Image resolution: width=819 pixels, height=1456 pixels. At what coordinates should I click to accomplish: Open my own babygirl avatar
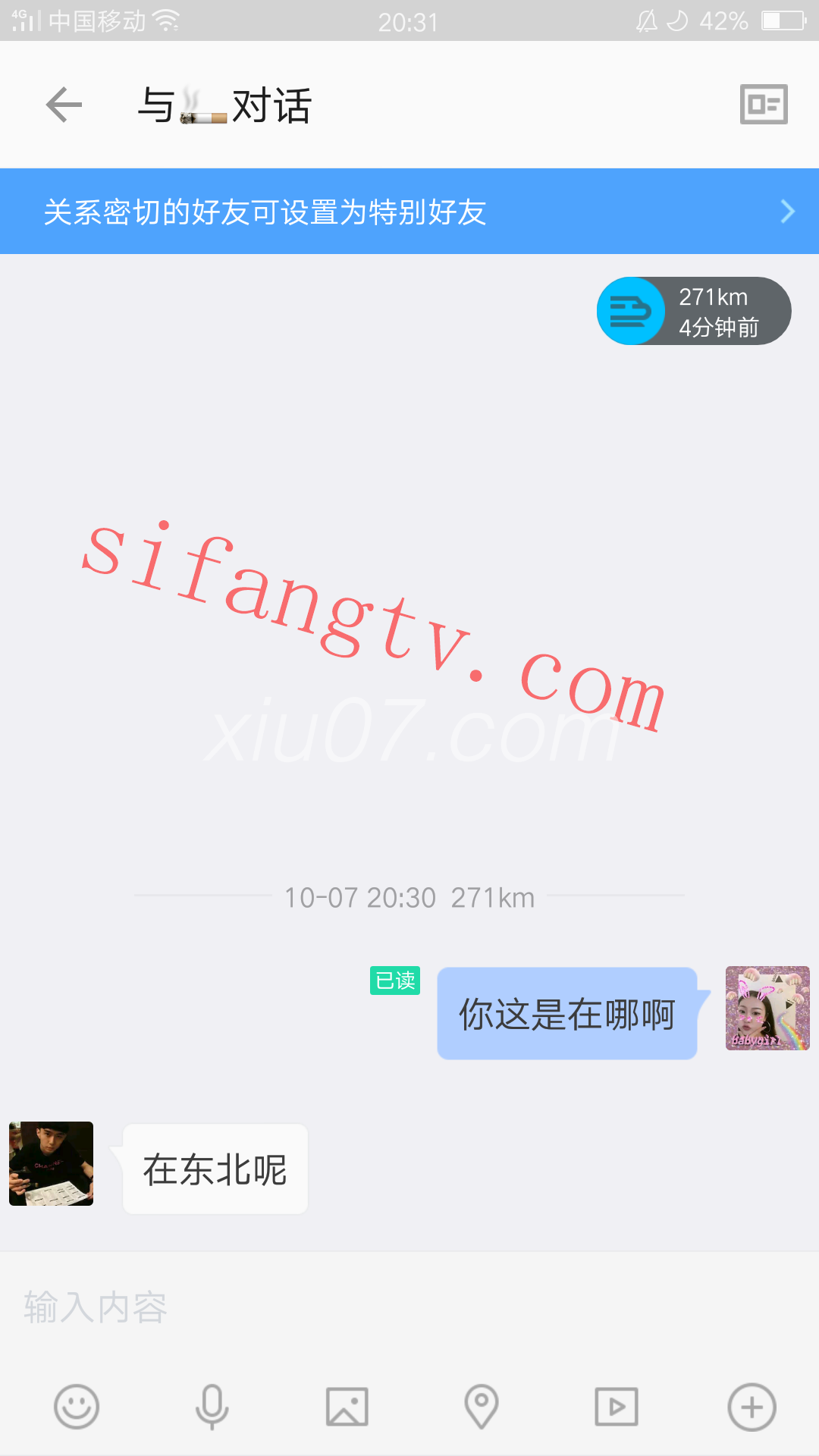[x=767, y=1008]
